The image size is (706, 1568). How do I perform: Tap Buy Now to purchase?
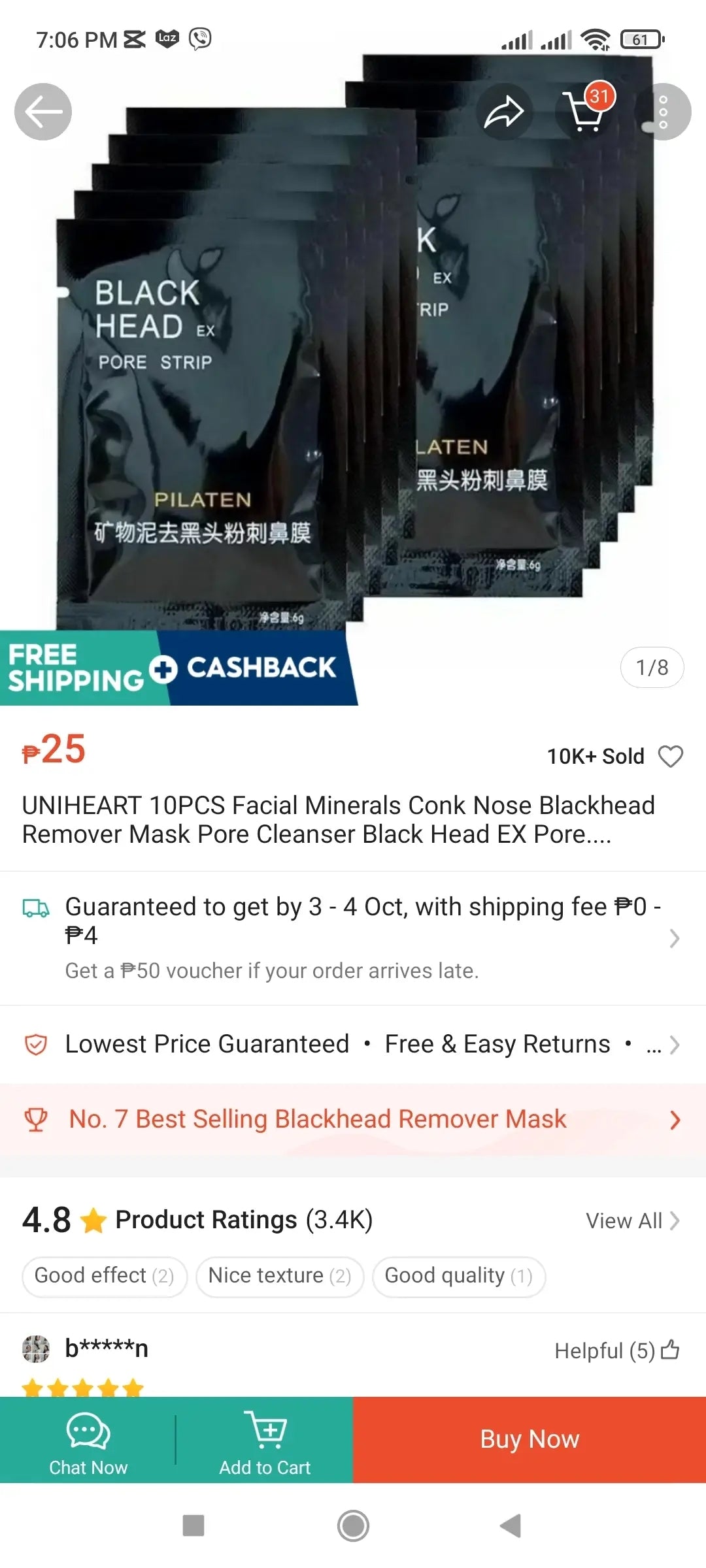pyautogui.click(x=529, y=1439)
